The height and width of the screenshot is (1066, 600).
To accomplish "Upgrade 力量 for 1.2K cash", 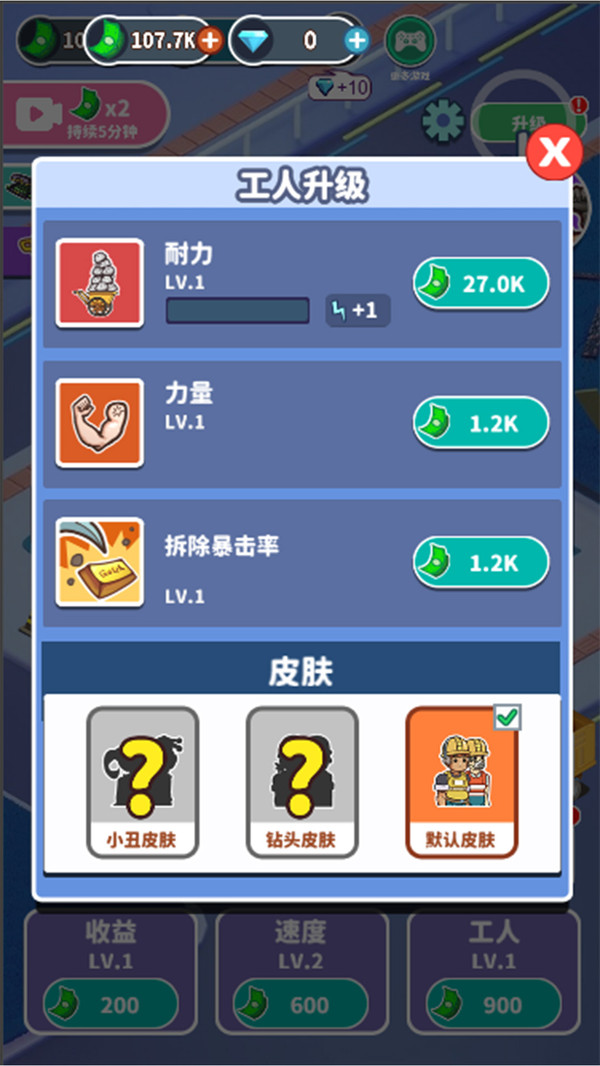I will tap(481, 423).
